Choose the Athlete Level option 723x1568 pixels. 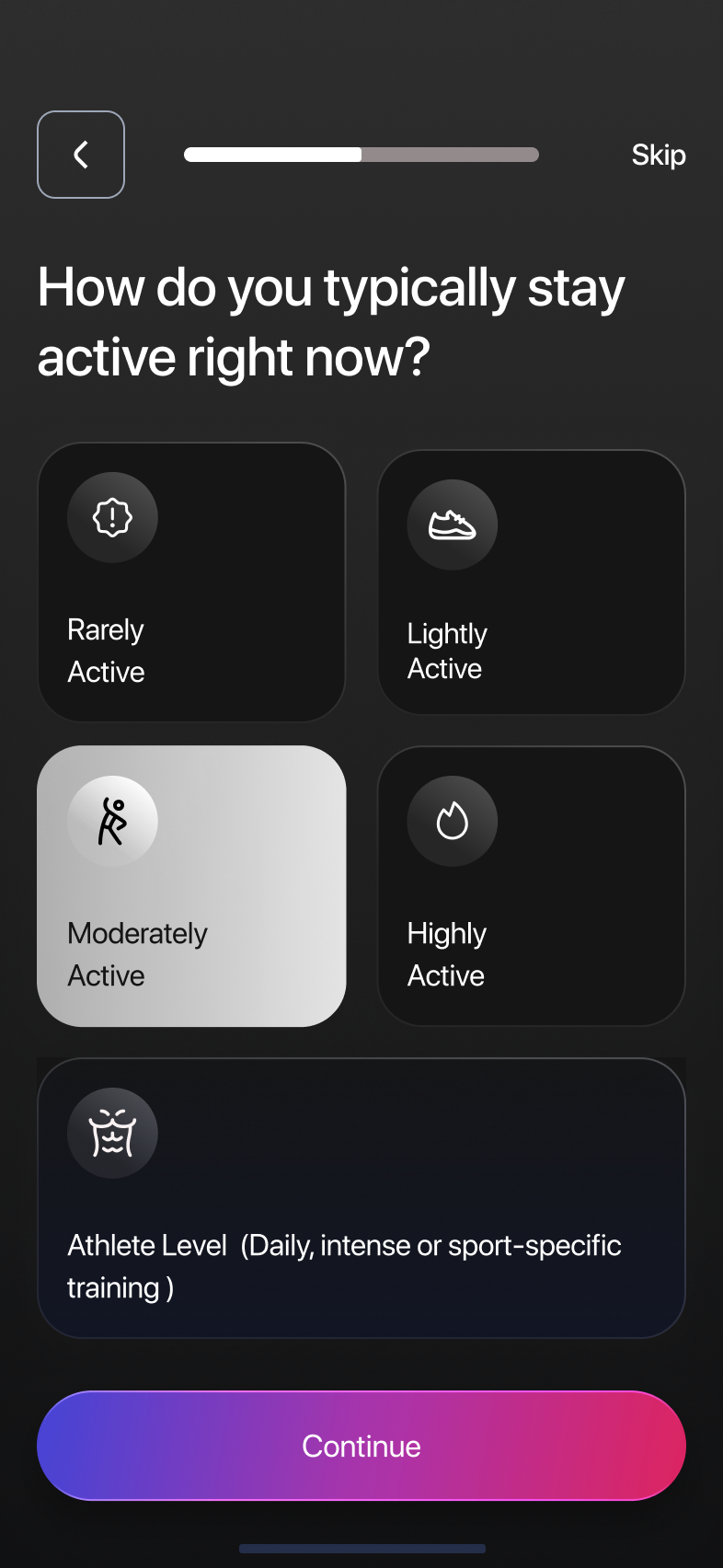tap(361, 1197)
